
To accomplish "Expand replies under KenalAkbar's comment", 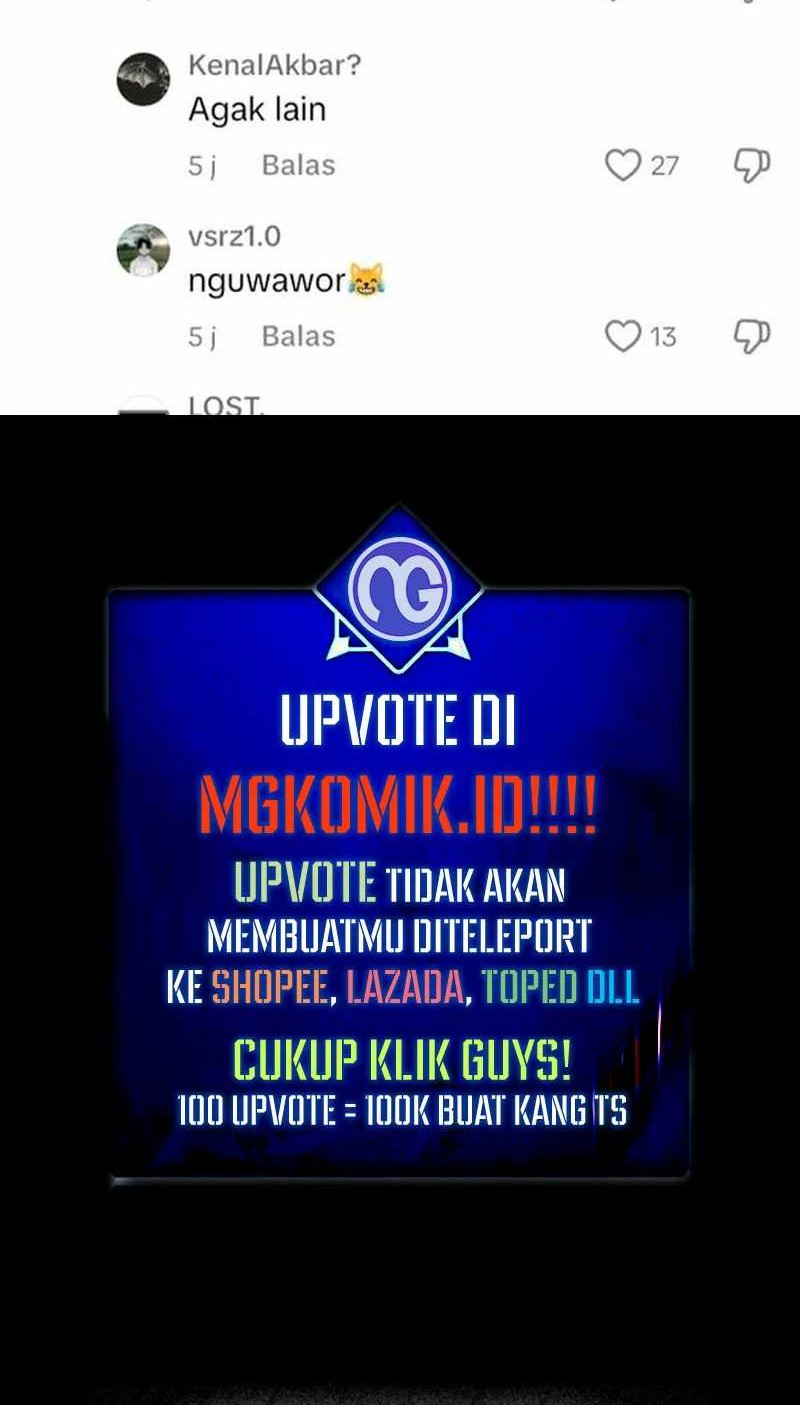I will [297, 164].
